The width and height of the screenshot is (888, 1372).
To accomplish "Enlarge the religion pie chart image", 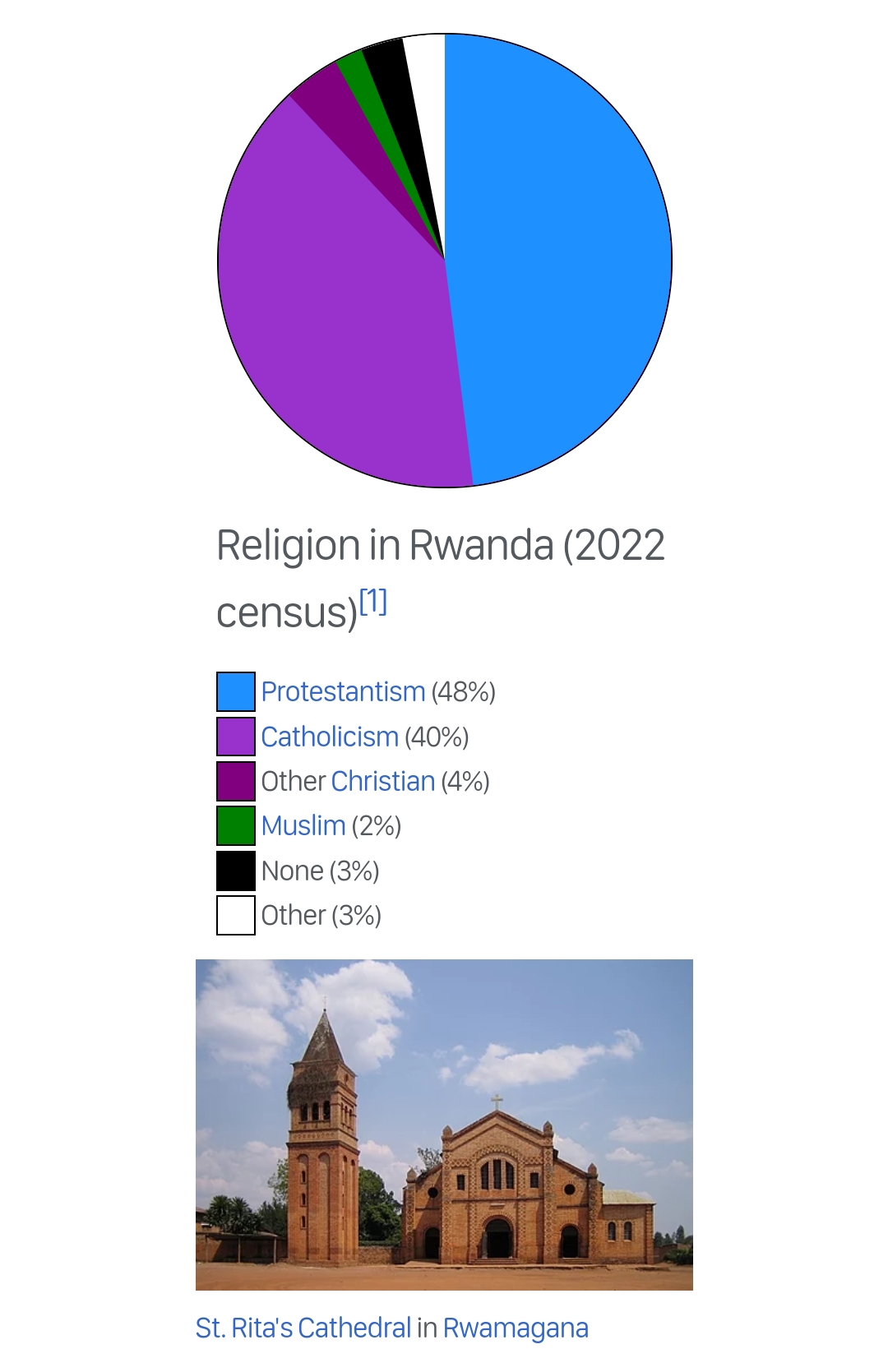I will tap(445, 261).
